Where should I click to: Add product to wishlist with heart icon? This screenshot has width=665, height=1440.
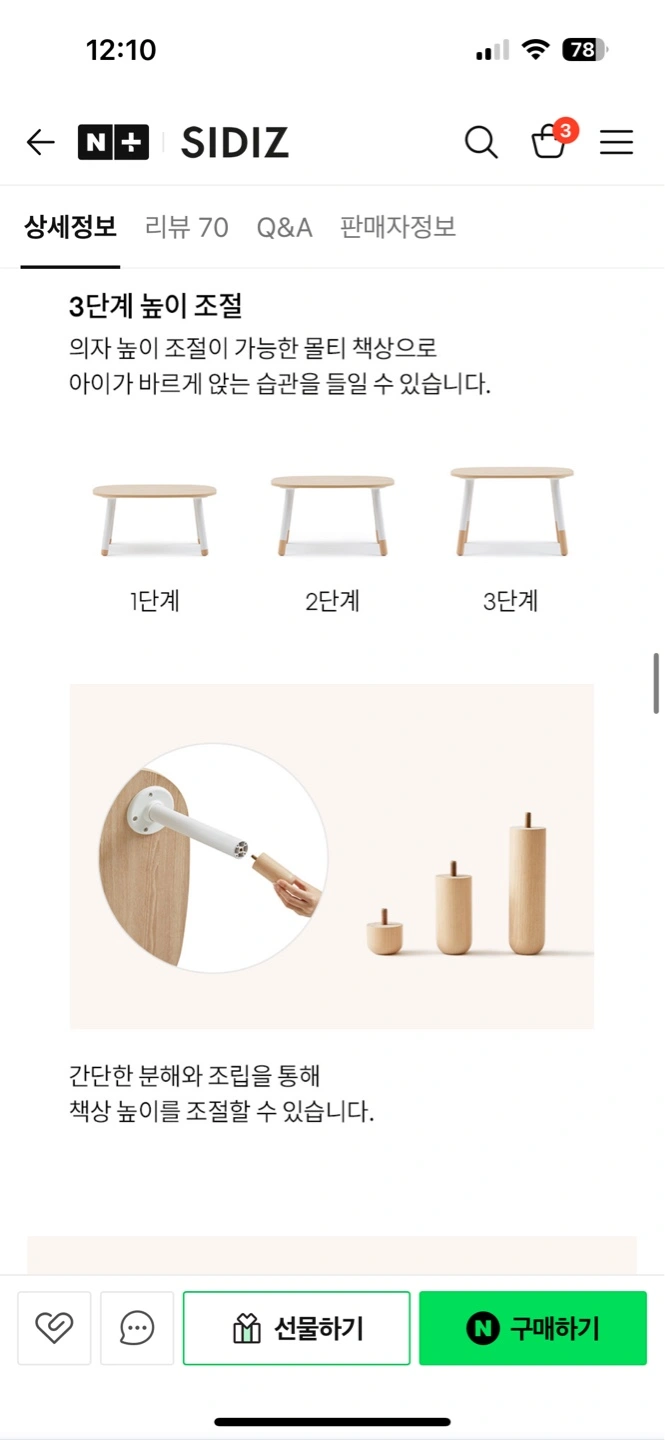(x=54, y=1328)
